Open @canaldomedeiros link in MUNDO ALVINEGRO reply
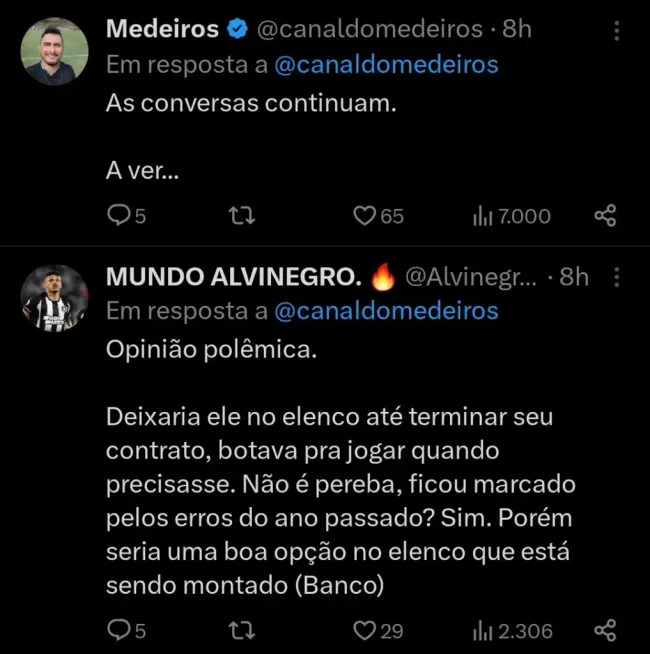This screenshot has height=654, width=650. click(x=385, y=311)
